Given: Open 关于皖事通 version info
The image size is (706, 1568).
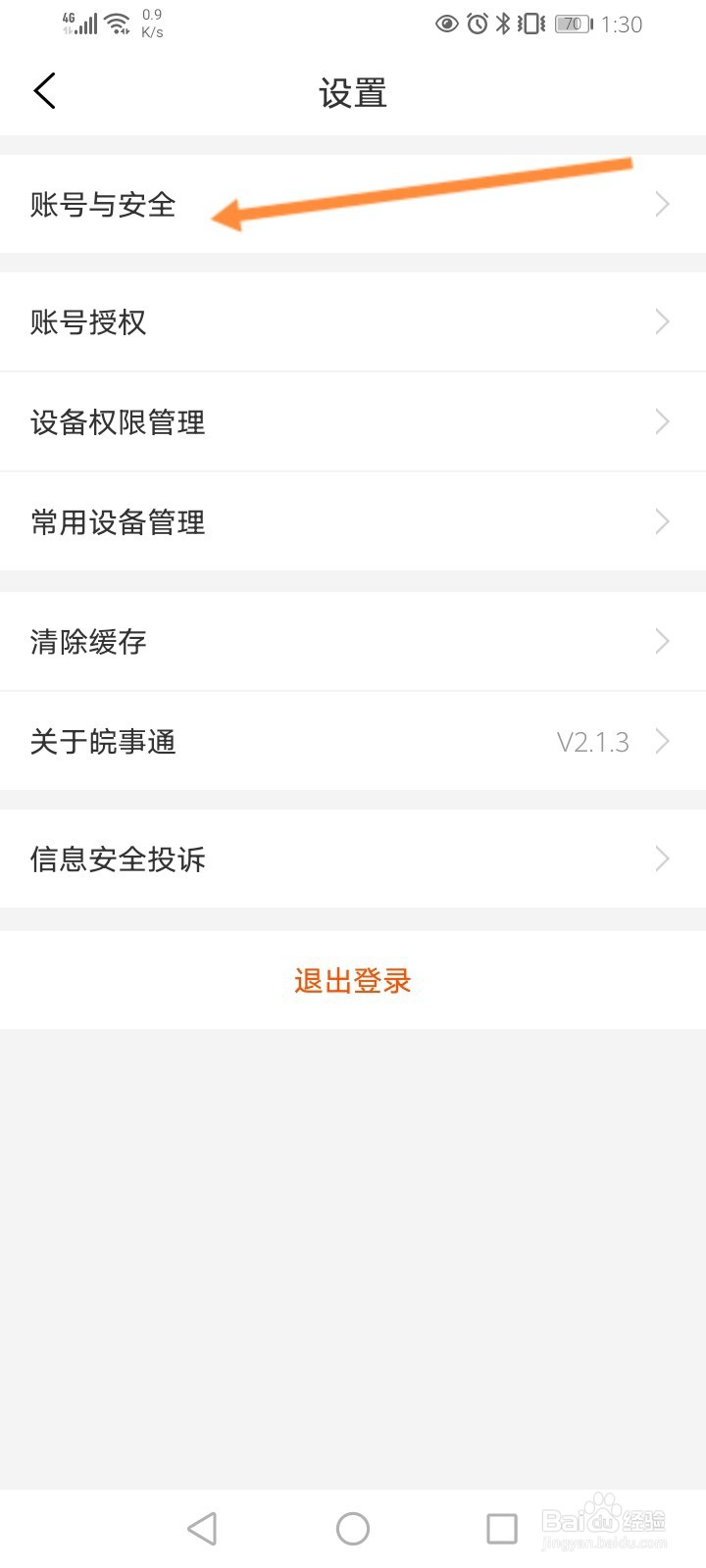Looking at the screenshot, I should 353,741.
